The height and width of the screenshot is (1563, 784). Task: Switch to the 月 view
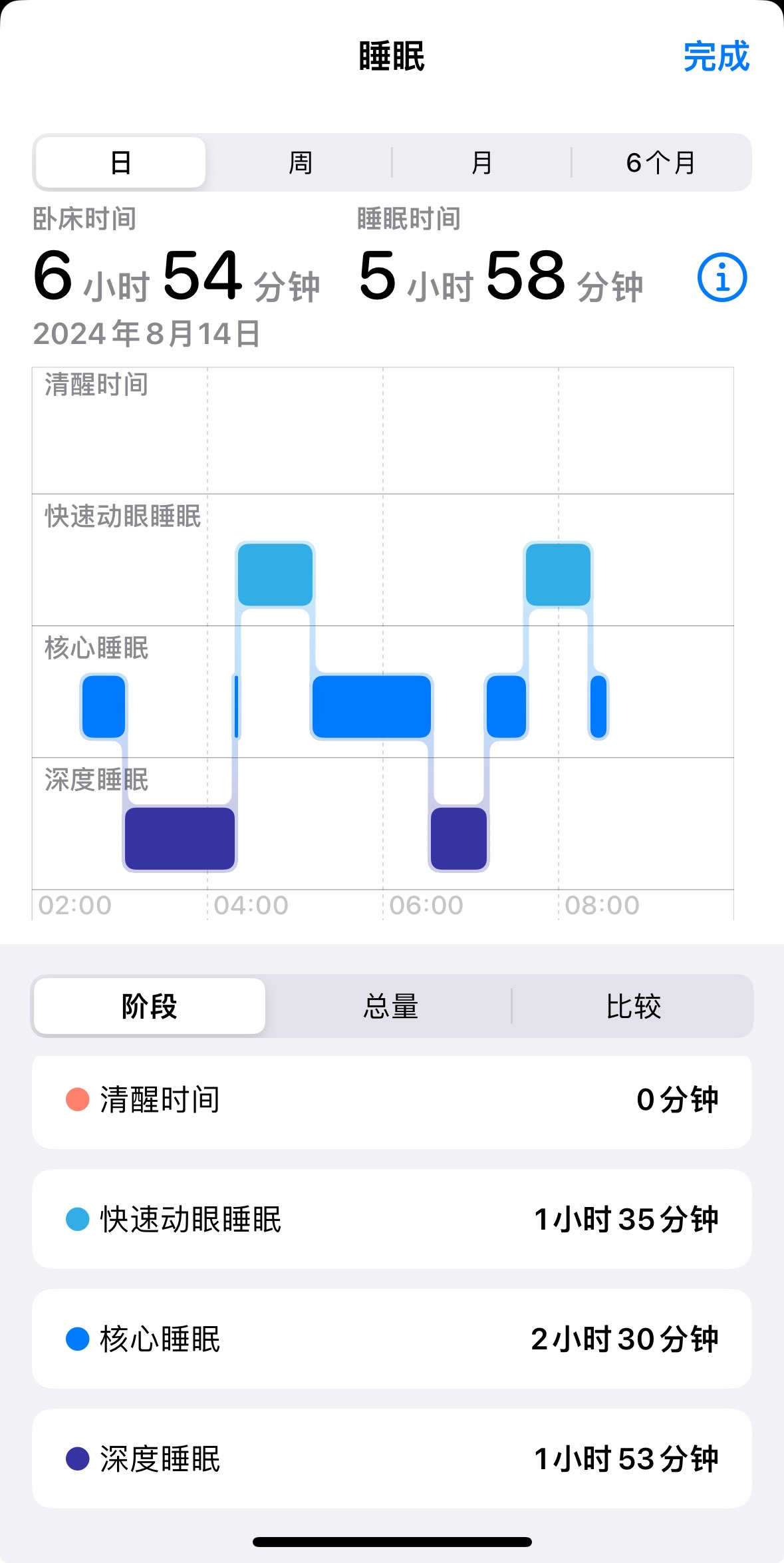pyautogui.click(x=481, y=162)
